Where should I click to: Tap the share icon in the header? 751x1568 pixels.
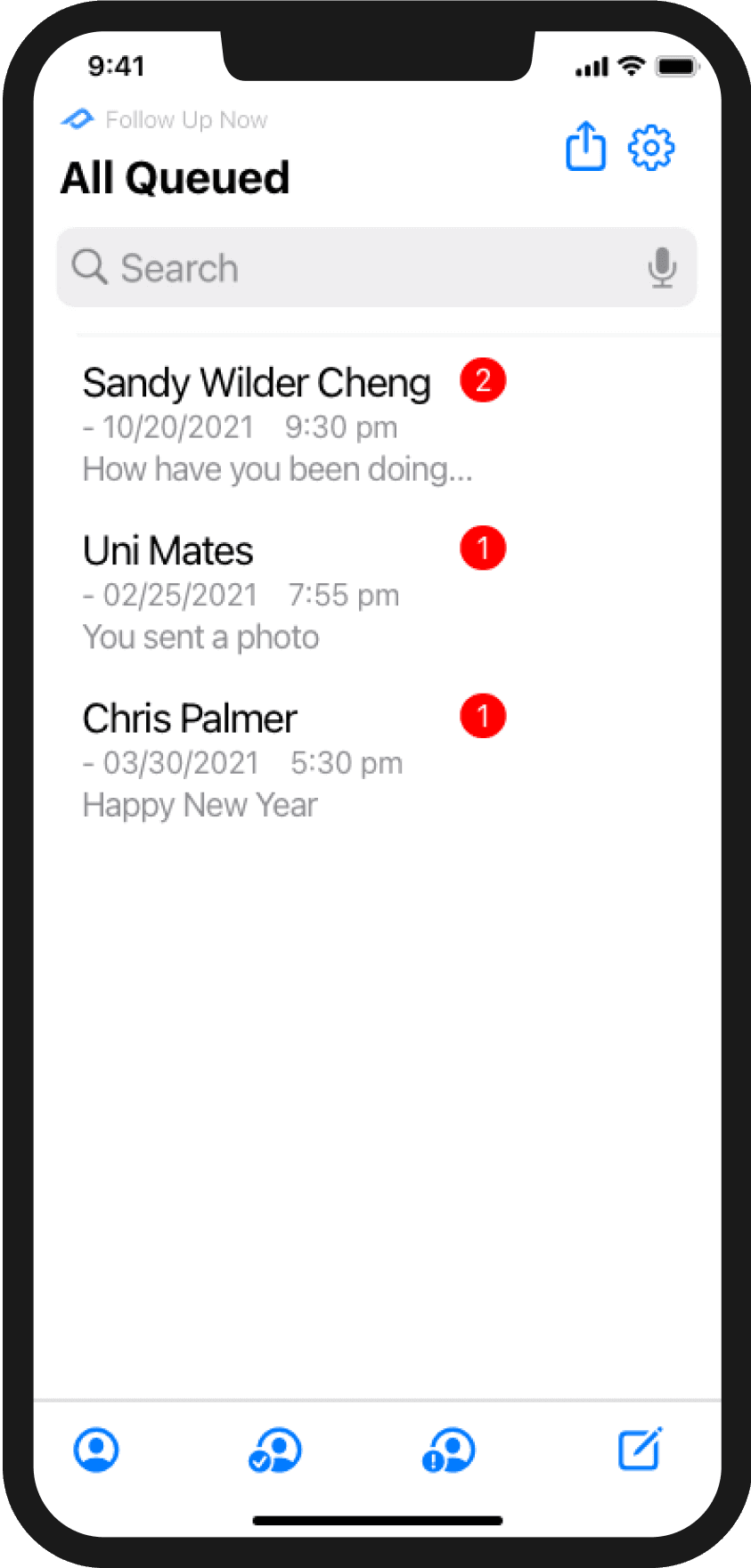coord(585,146)
